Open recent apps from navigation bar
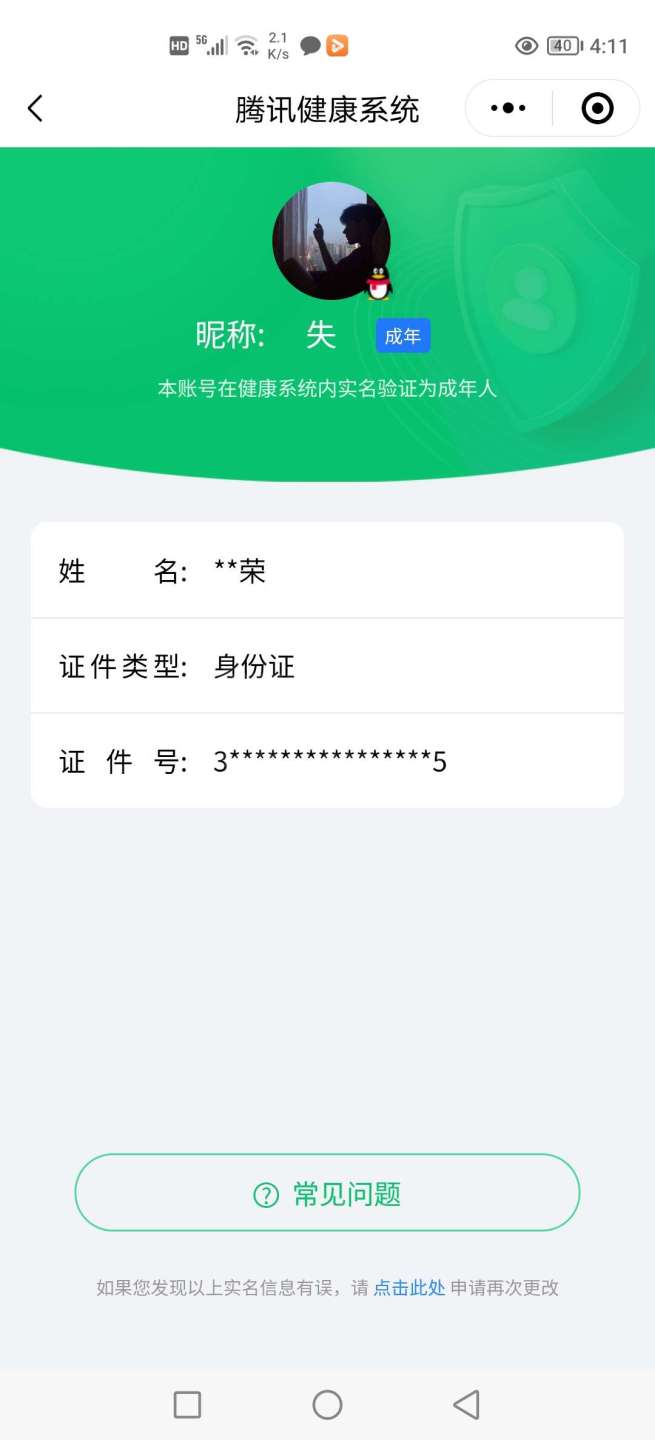 (x=187, y=1405)
